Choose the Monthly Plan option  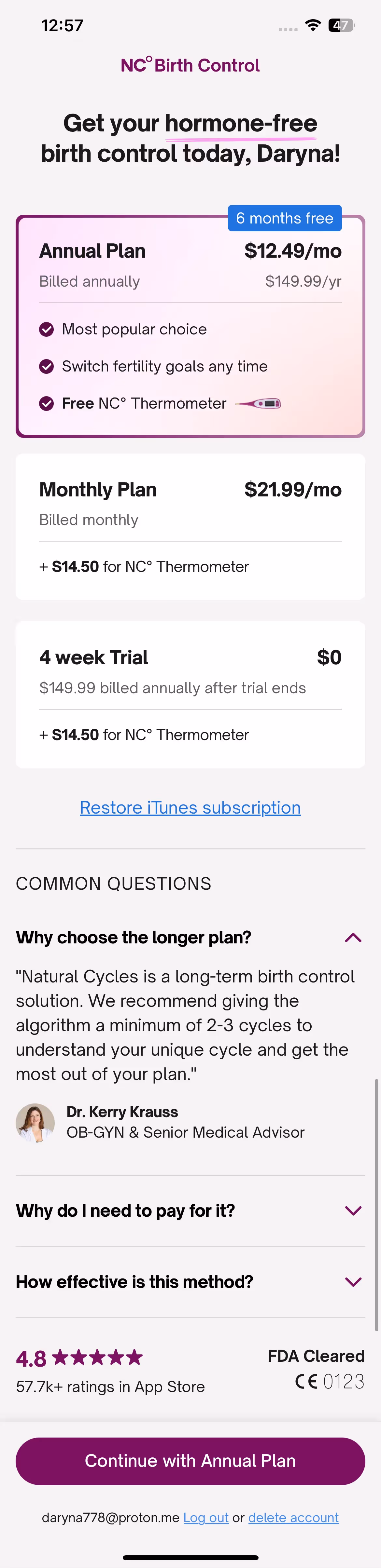coord(190,527)
